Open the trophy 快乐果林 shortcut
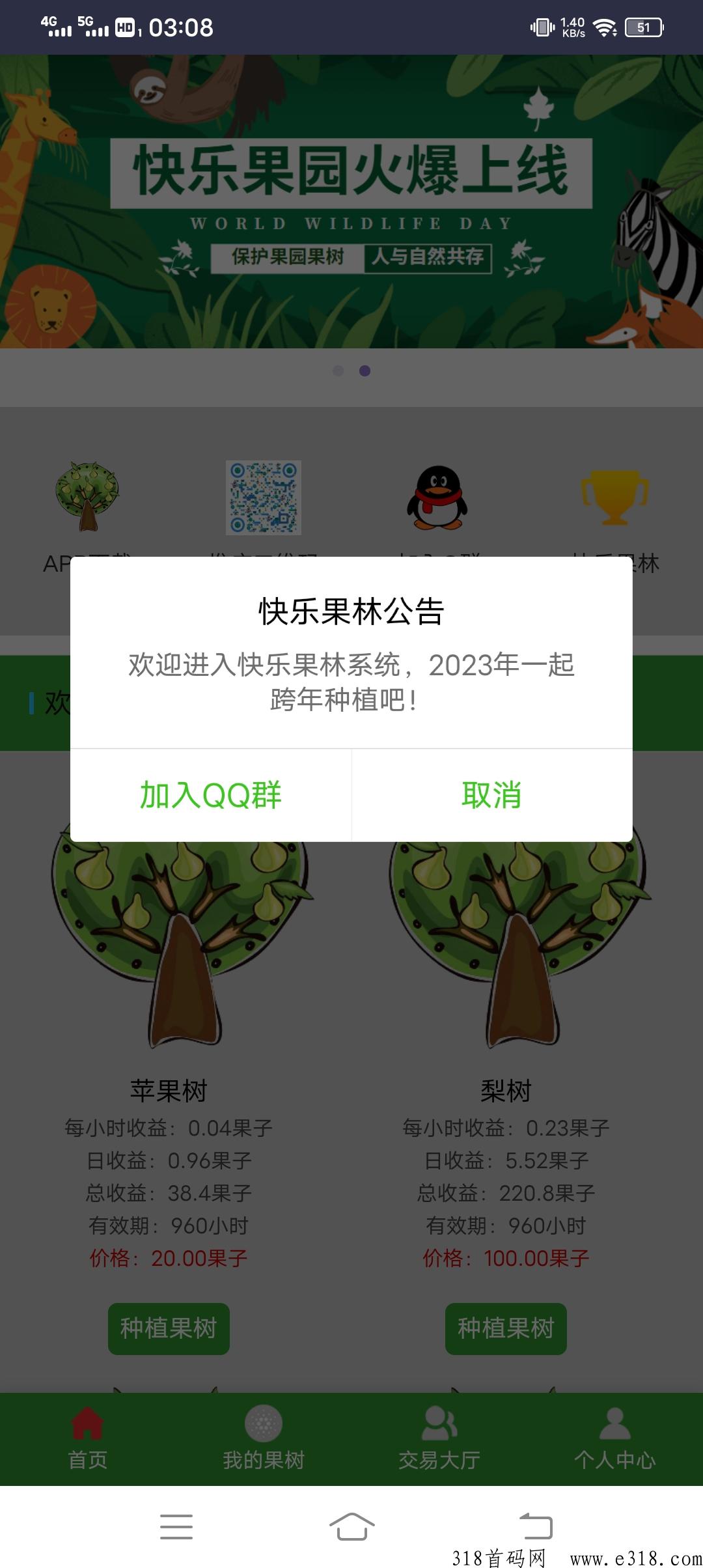The width and height of the screenshot is (703, 1568). (x=614, y=498)
